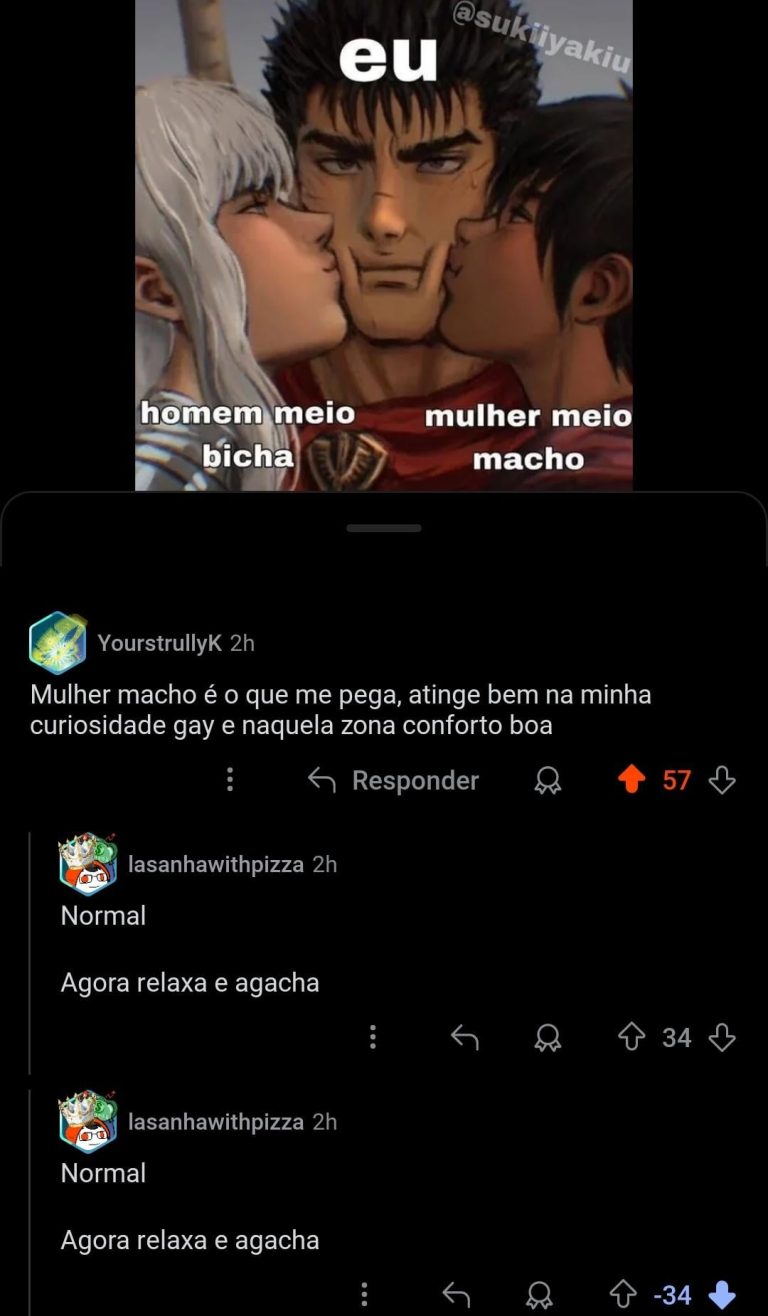Give an award to YourstrullyK's comment
This screenshot has height=1316, width=768.
[x=547, y=781]
